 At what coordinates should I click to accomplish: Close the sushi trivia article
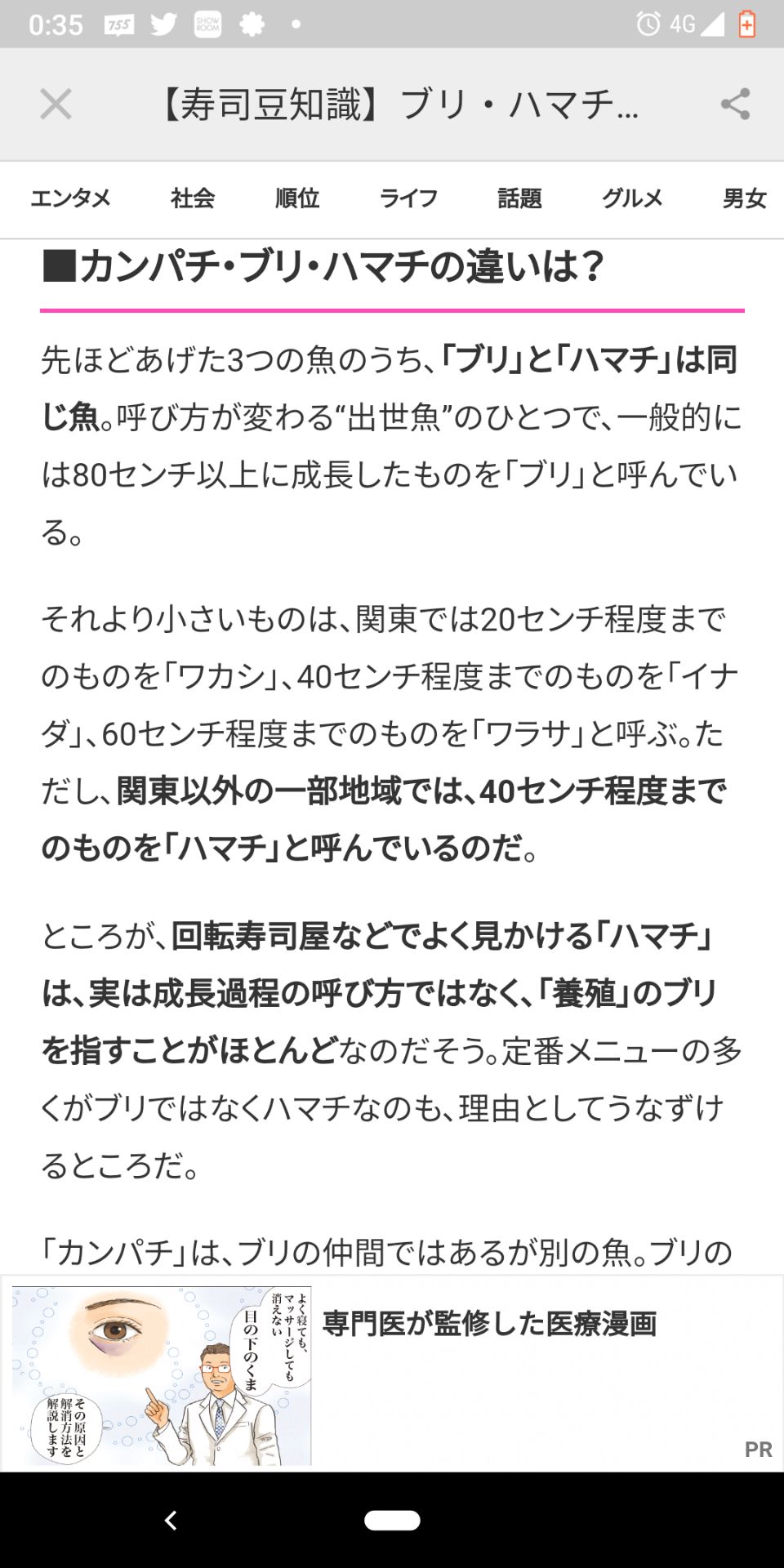point(56,104)
